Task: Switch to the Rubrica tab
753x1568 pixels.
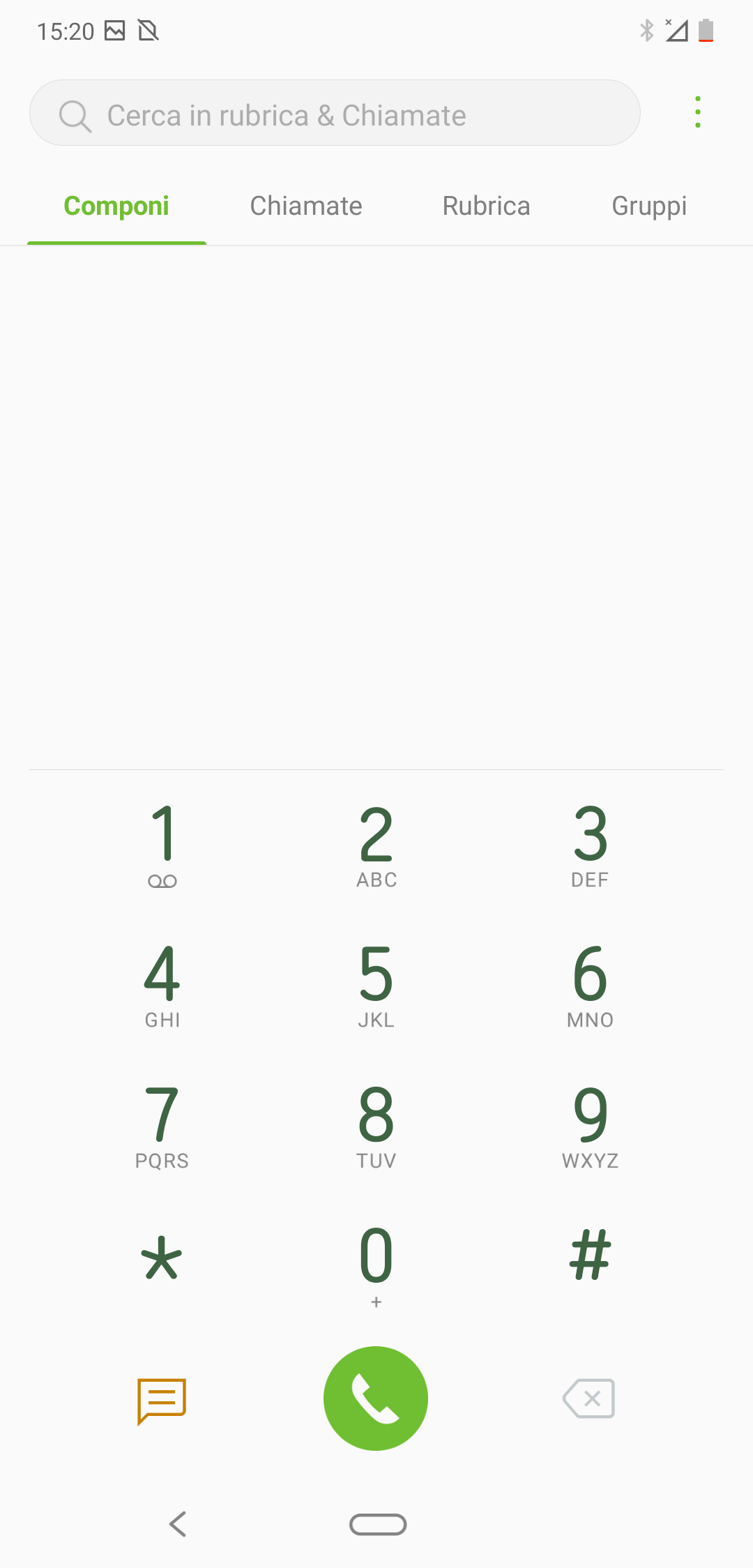Action: click(486, 206)
